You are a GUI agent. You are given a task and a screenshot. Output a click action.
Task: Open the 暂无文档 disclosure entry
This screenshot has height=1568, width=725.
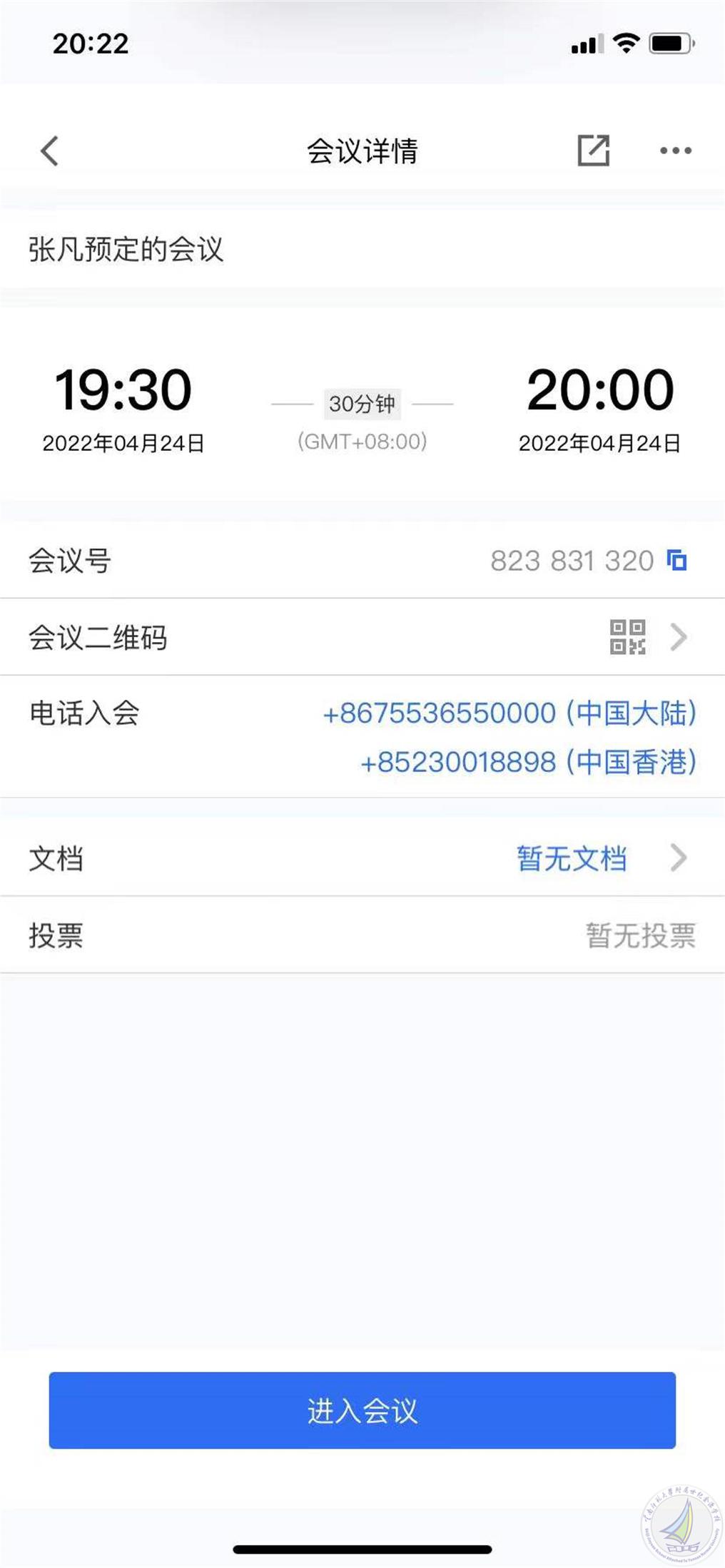(x=573, y=860)
